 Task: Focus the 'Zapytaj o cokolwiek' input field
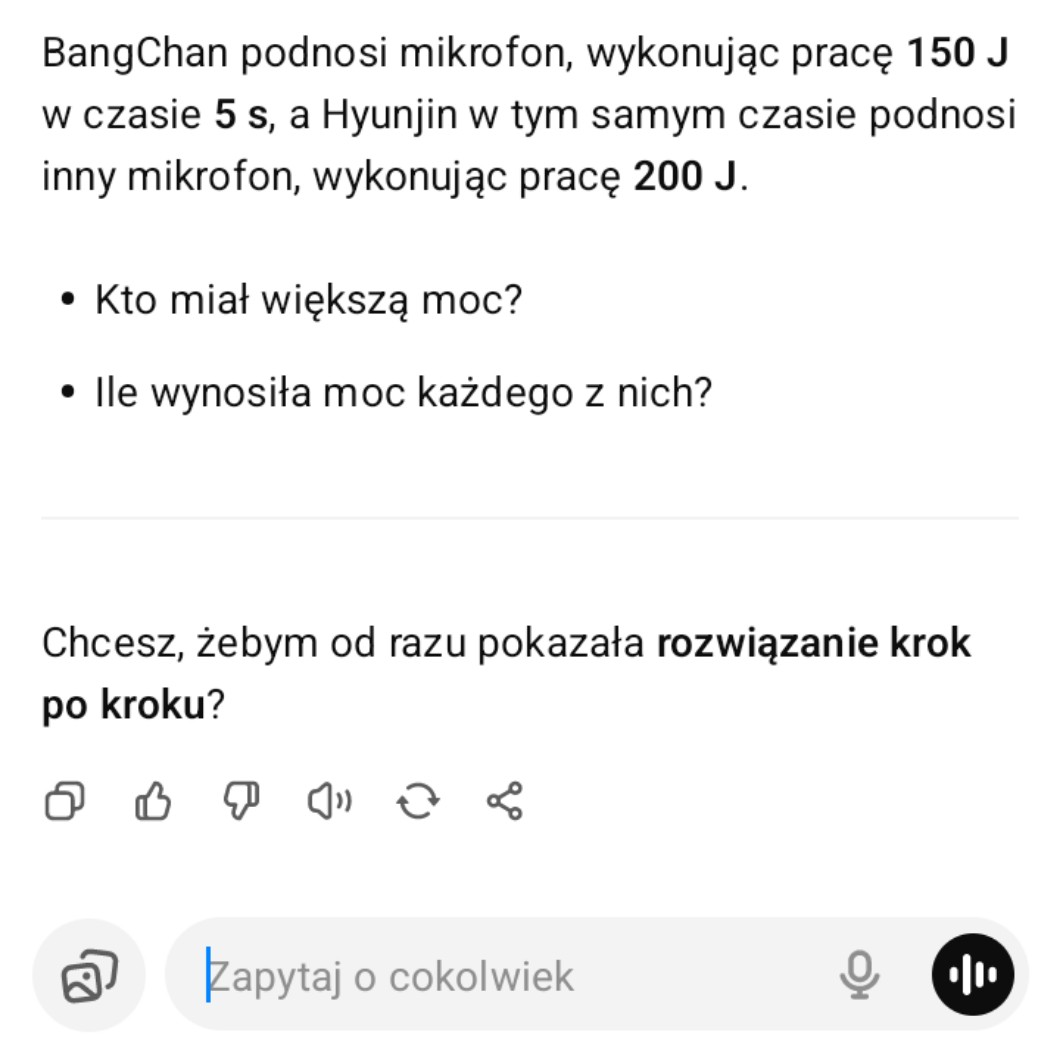pyautogui.click(x=500, y=975)
